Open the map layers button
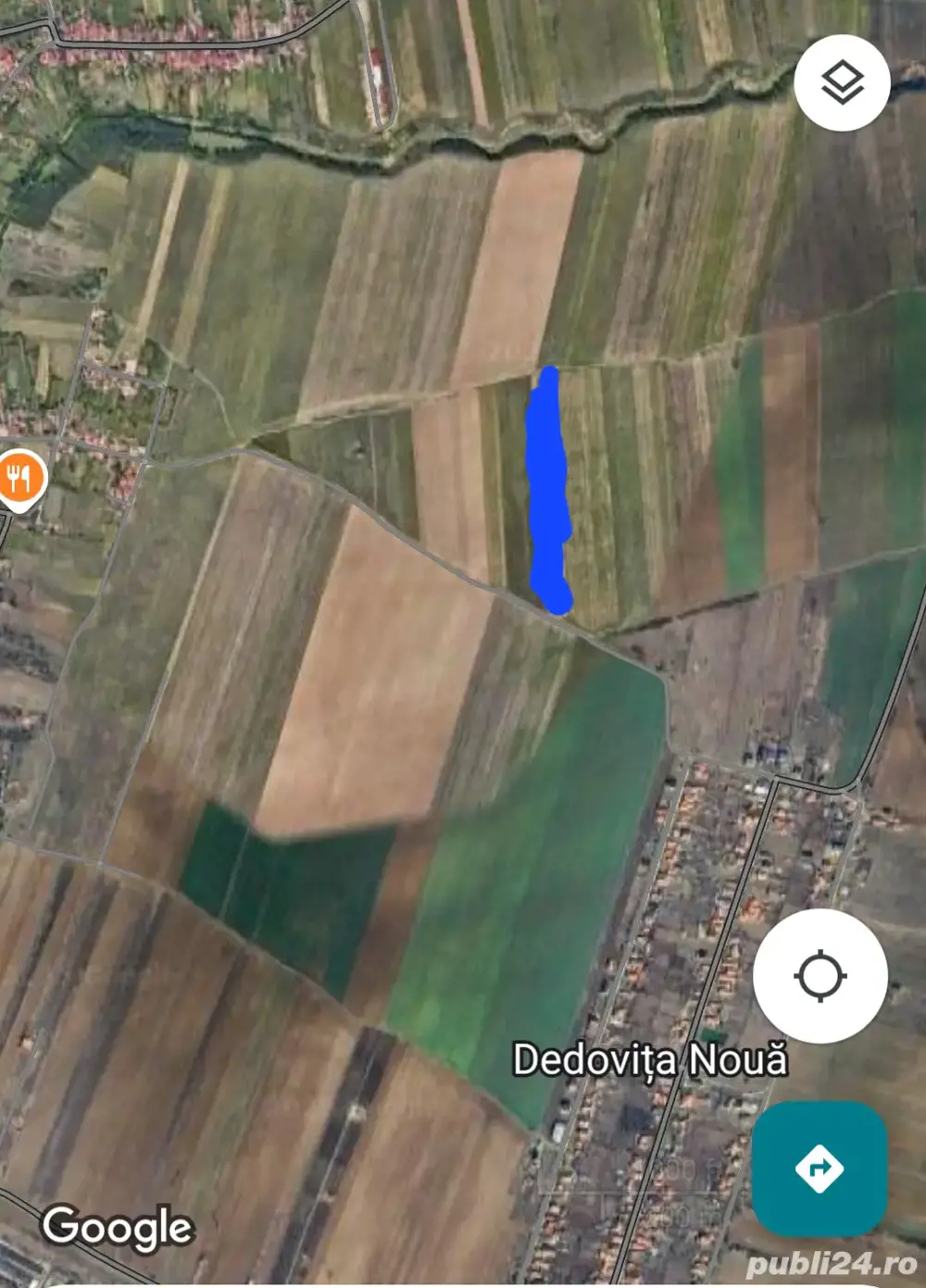926x1288 pixels. pyautogui.click(x=842, y=83)
